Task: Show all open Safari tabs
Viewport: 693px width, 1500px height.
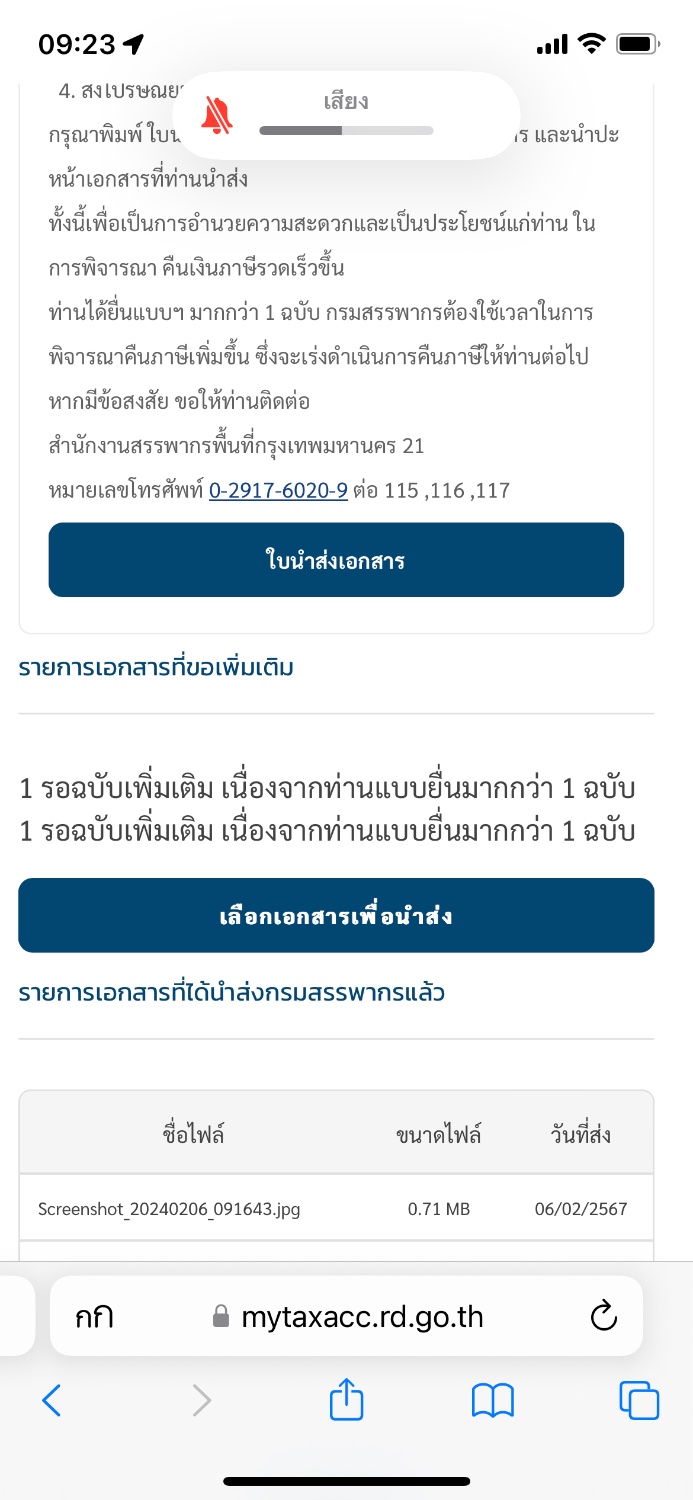Action: (x=639, y=1400)
